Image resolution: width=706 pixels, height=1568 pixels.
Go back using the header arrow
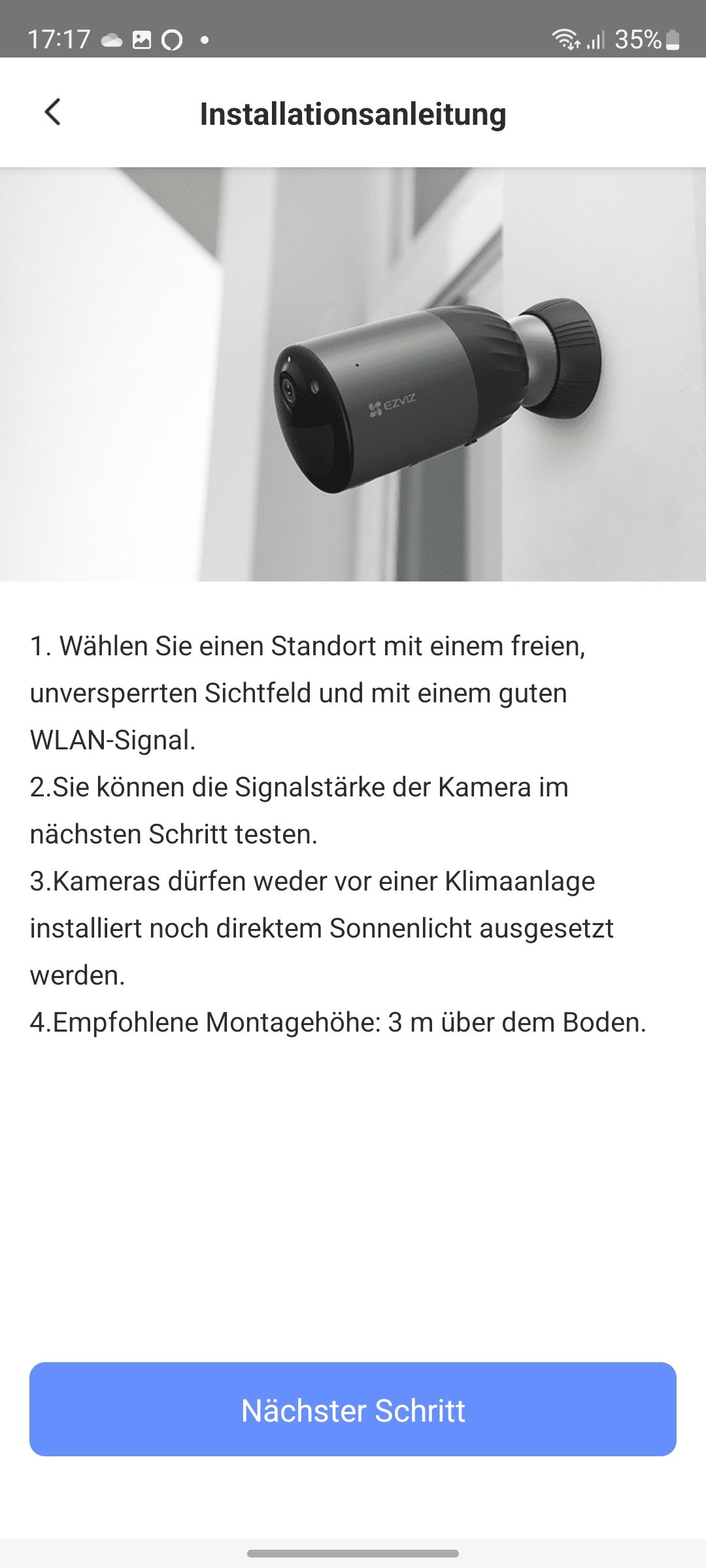click(52, 112)
